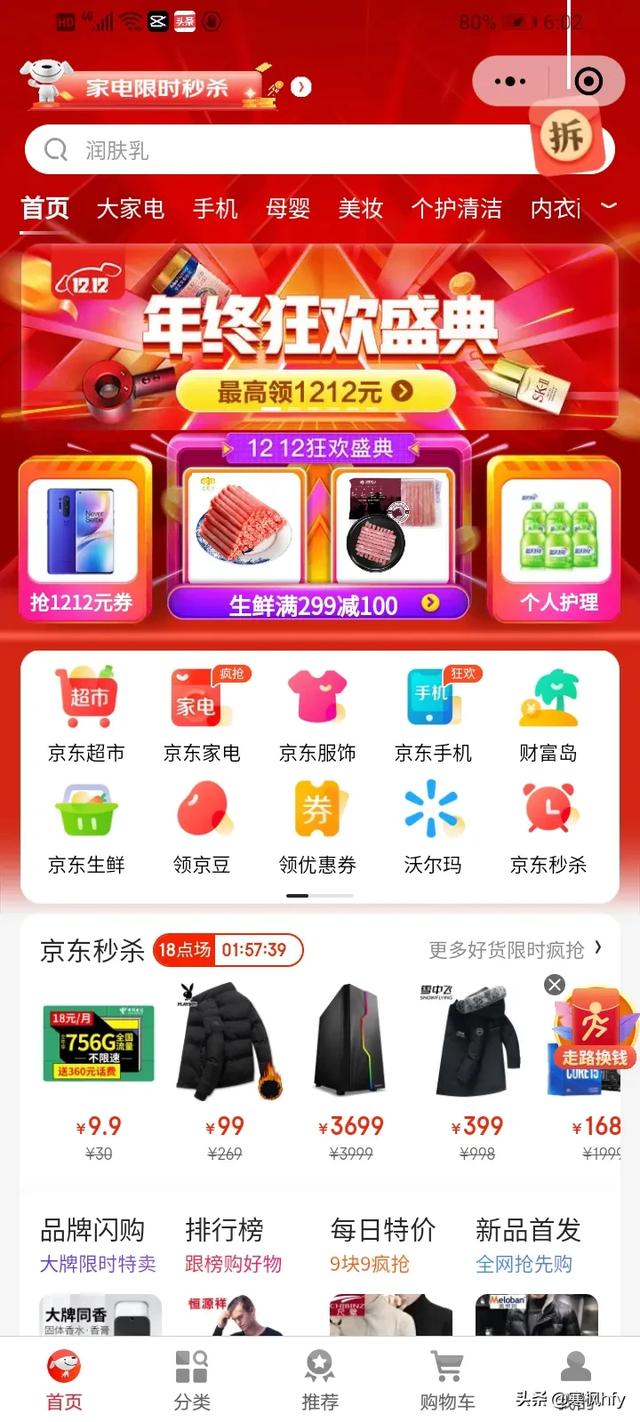This screenshot has height=1422, width=640.
Task: Open 领优惠券 coupon center
Action: (318, 826)
